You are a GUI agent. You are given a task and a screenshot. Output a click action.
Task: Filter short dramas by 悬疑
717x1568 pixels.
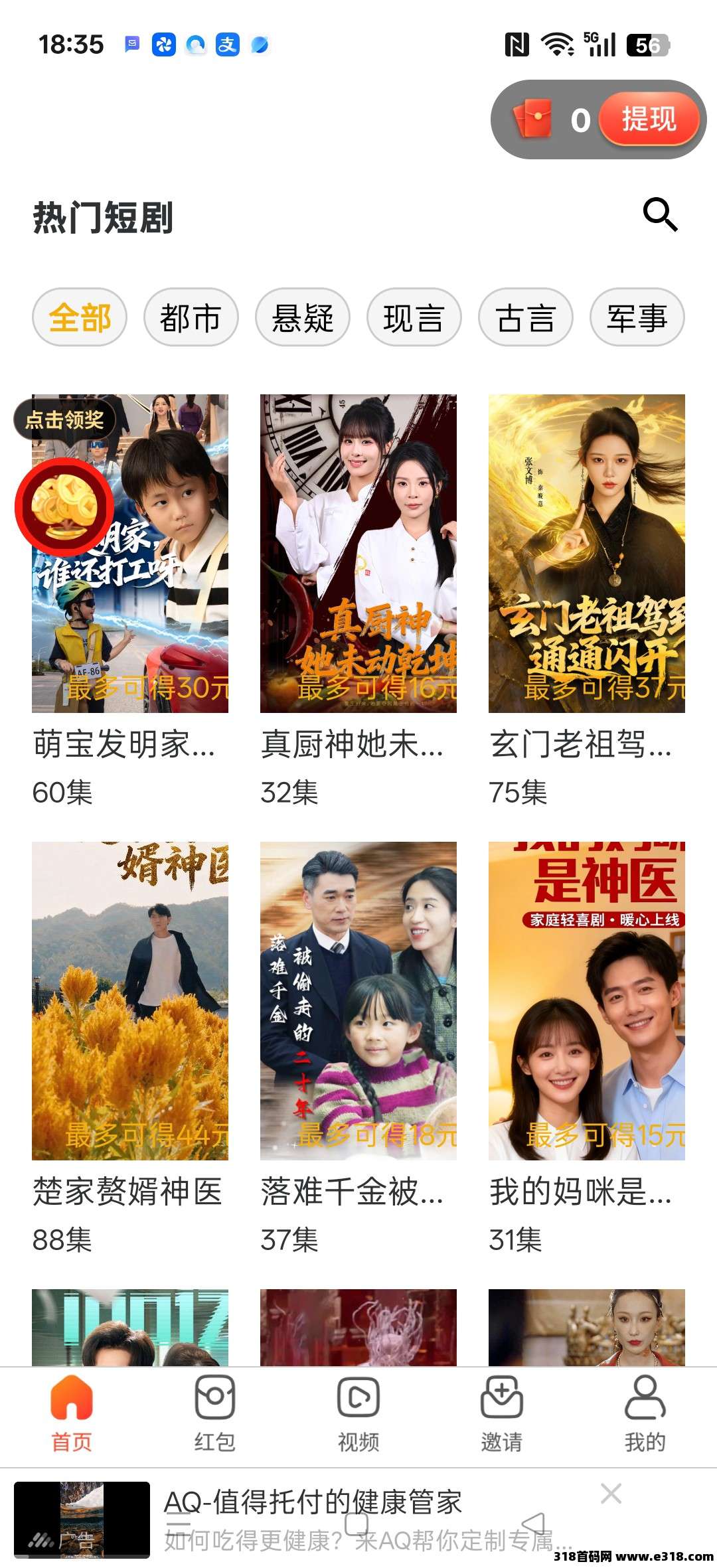[x=302, y=317]
